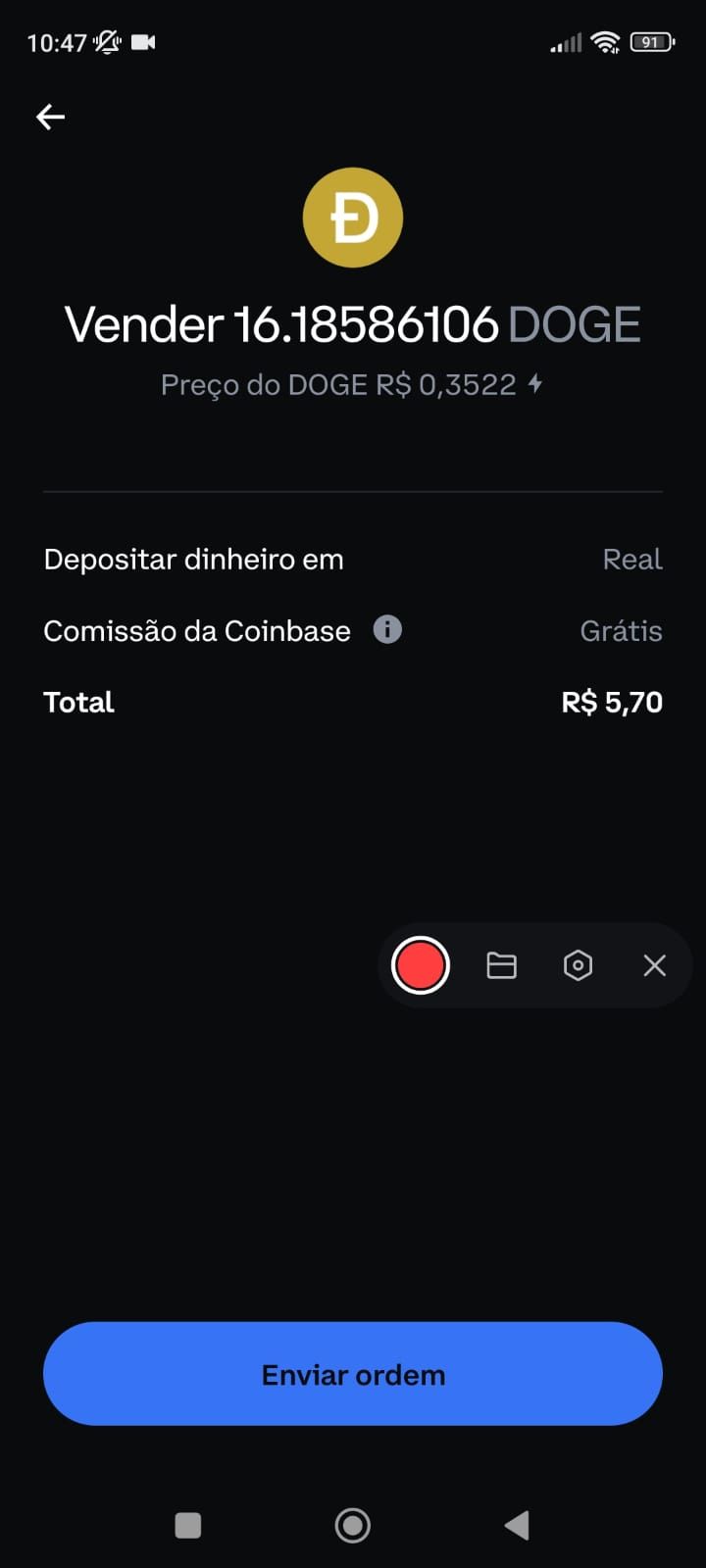Image resolution: width=706 pixels, height=1568 pixels.
Task: Open the recordings folder icon
Action: coord(501,965)
